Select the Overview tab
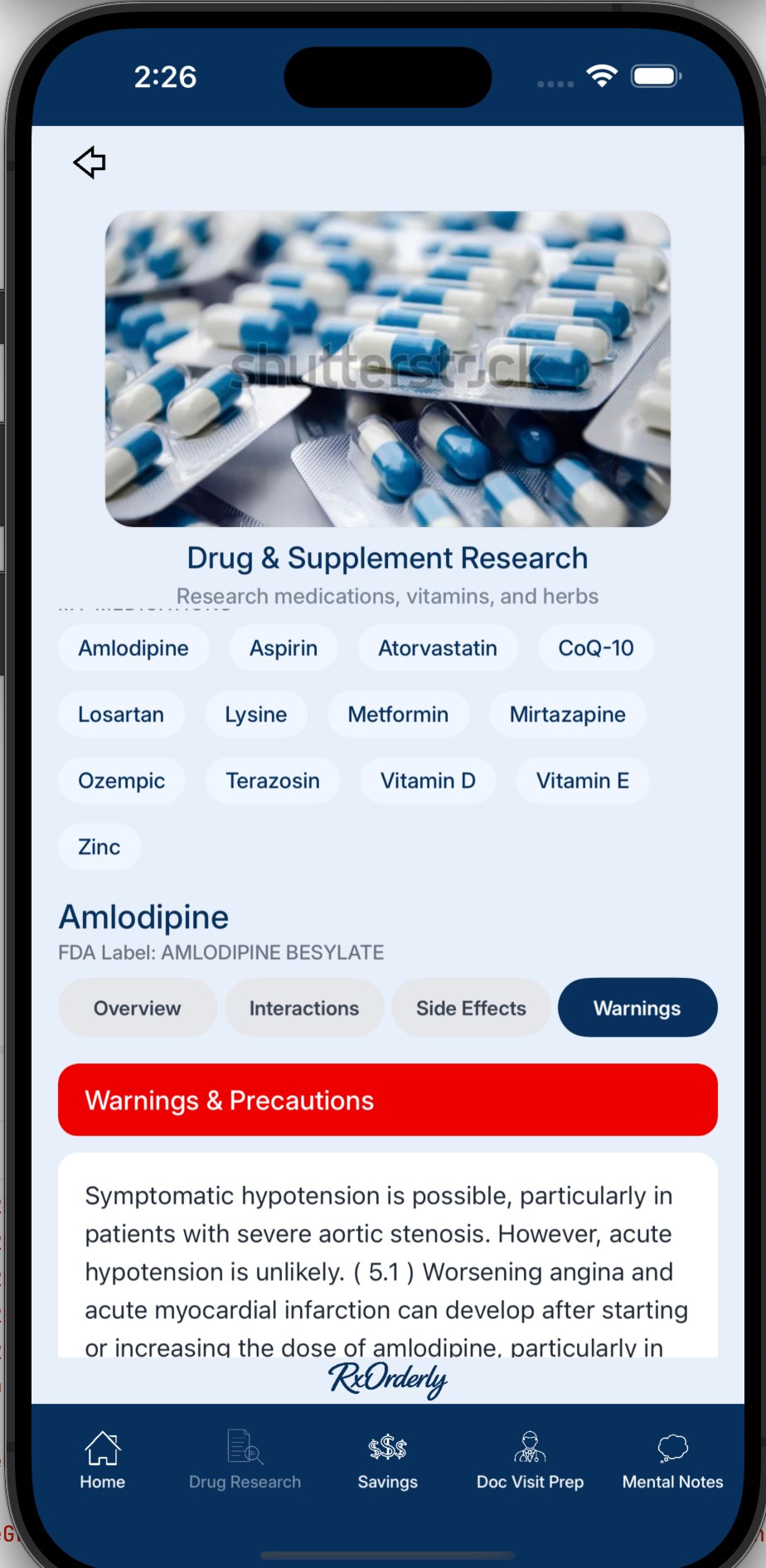Image resolution: width=766 pixels, height=1568 pixels. (137, 1008)
